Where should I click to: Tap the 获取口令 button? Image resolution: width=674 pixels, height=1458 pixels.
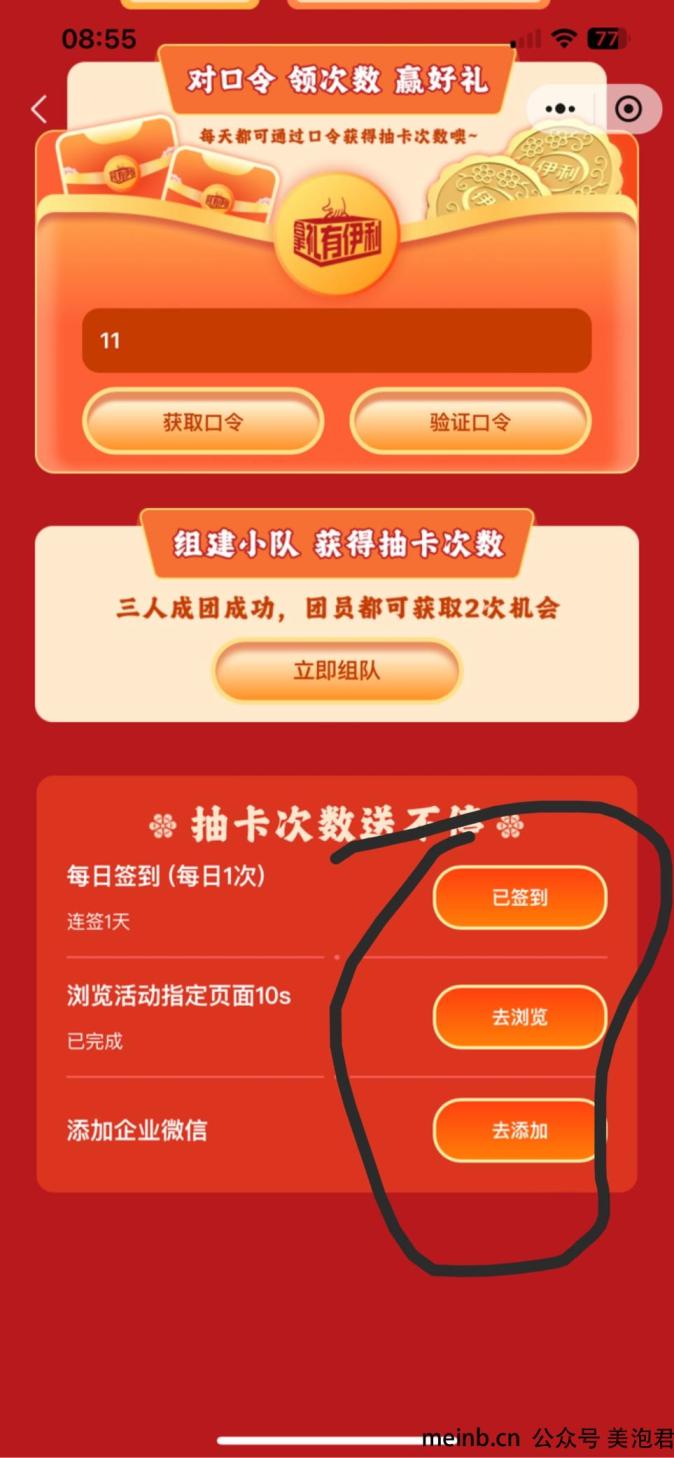pyautogui.click(x=203, y=421)
